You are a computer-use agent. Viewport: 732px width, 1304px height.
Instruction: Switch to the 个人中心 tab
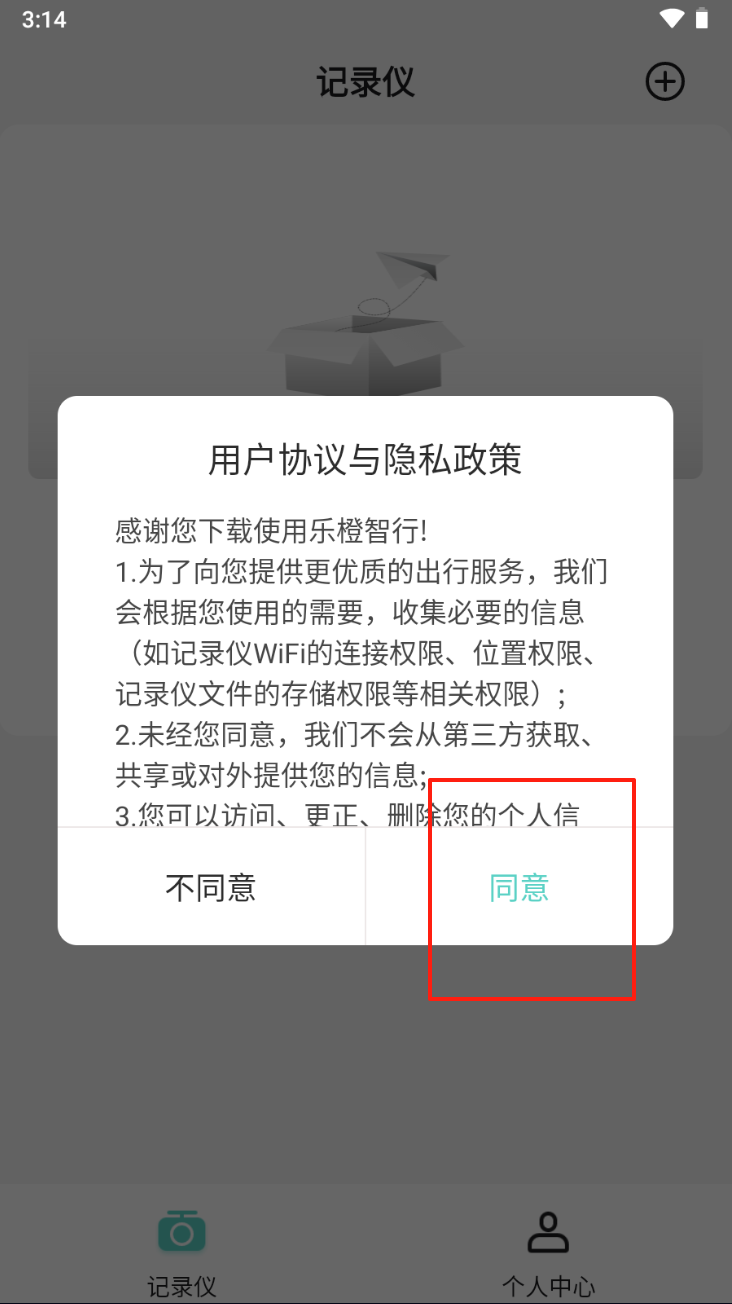(x=548, y=1250)
